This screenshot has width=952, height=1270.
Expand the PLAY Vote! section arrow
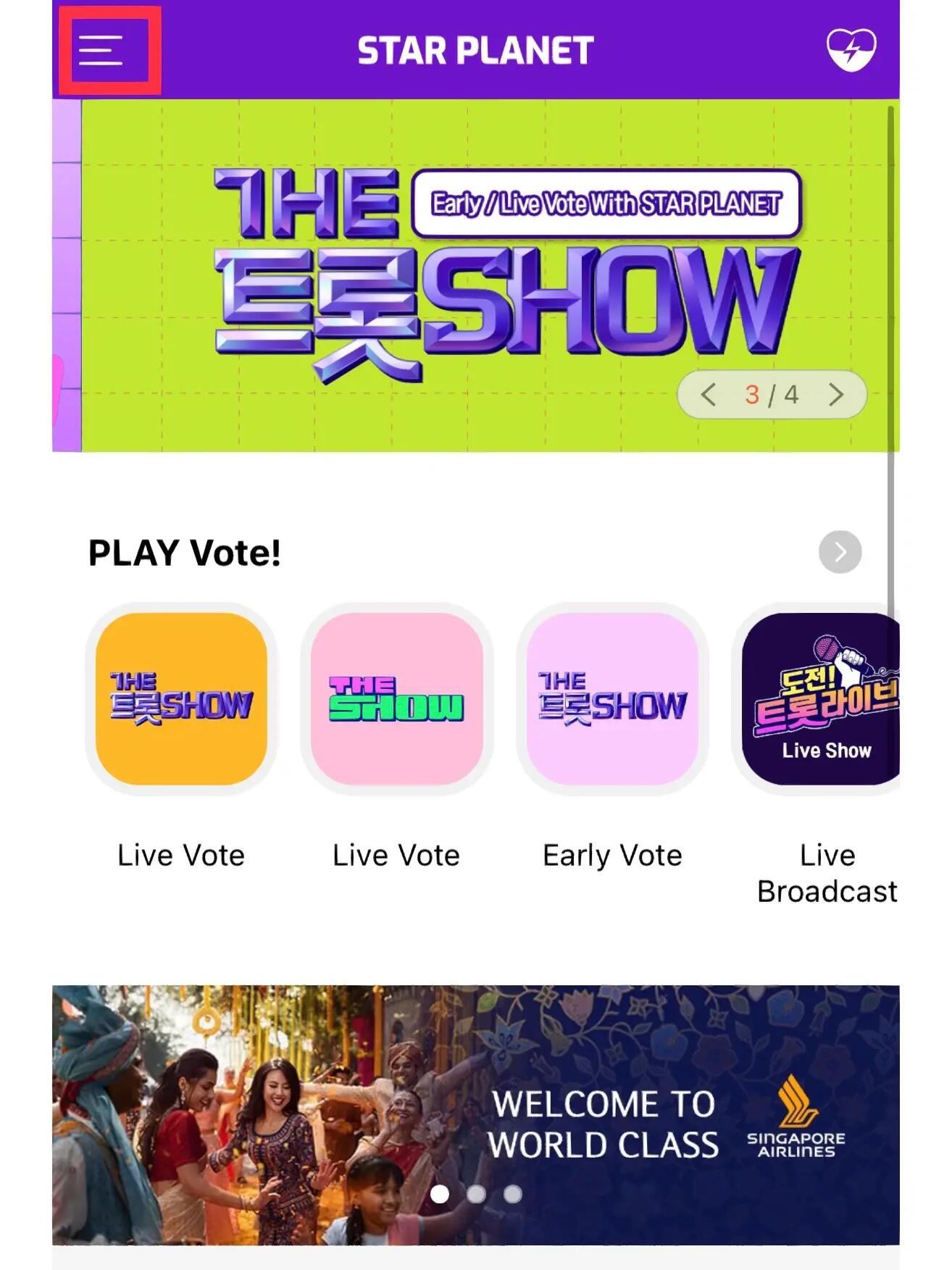[x=840, y=552]
